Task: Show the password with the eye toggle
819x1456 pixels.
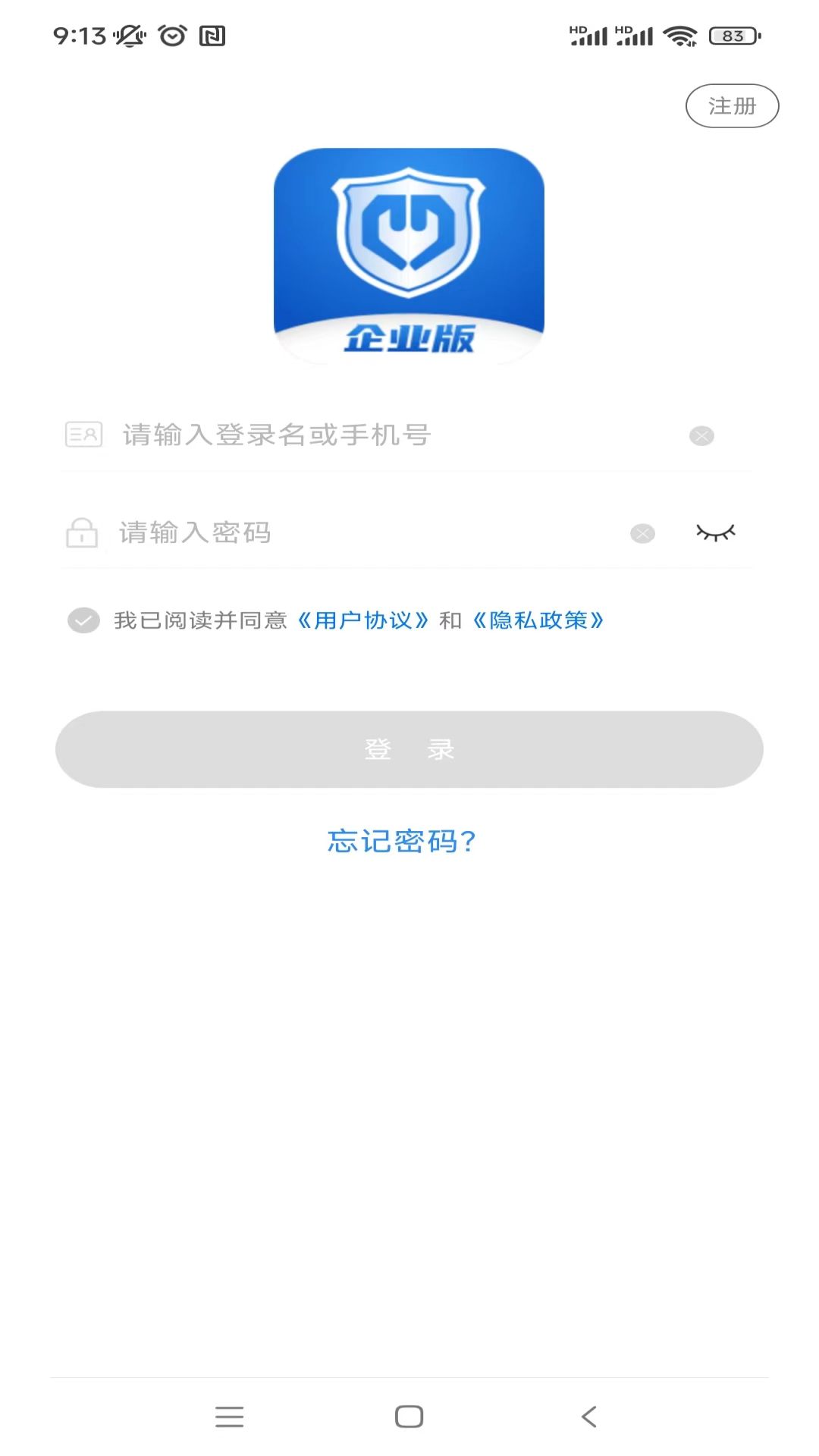Action: point(714,533)
